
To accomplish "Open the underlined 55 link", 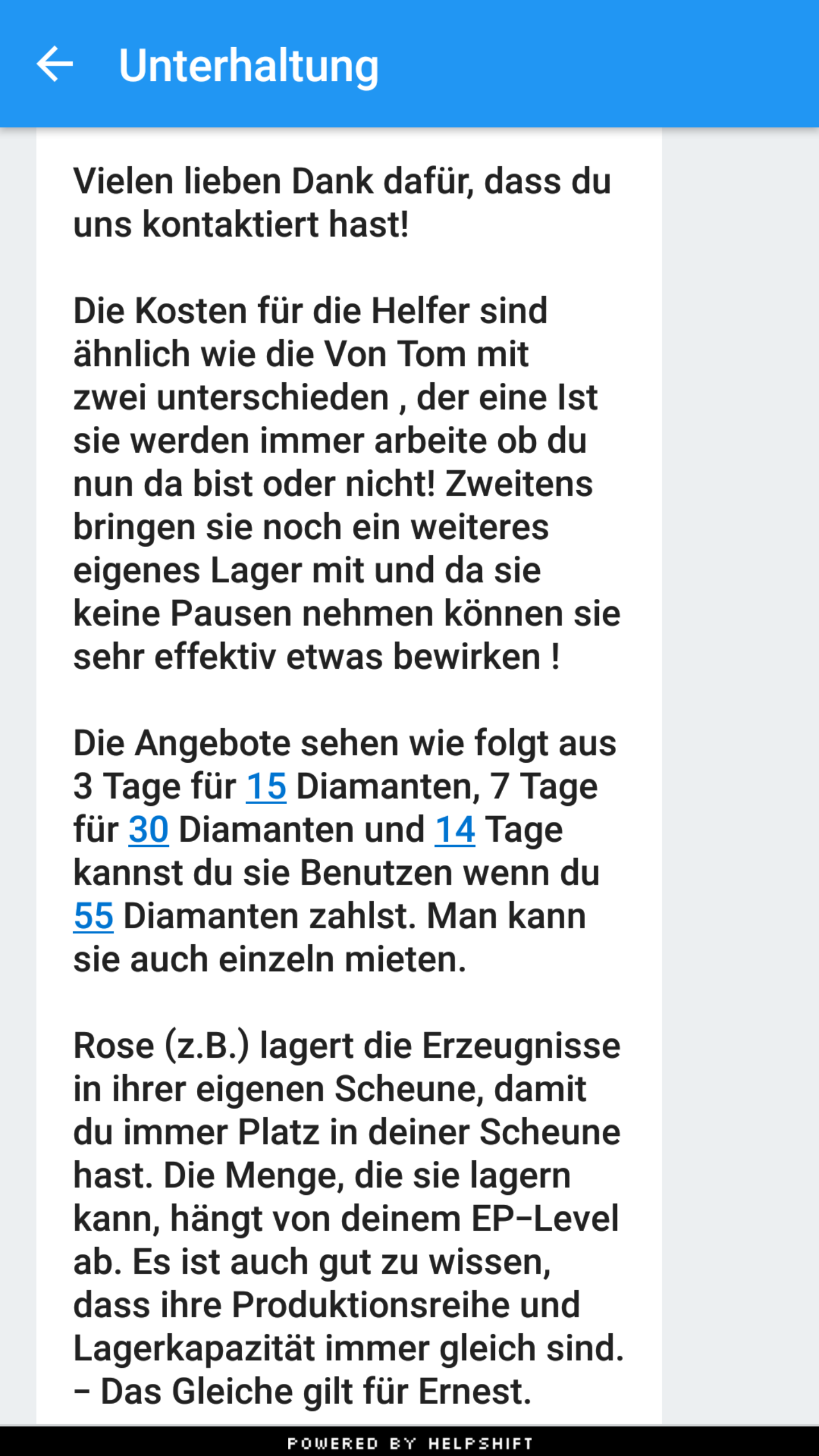I will click(x=93, y=916).
